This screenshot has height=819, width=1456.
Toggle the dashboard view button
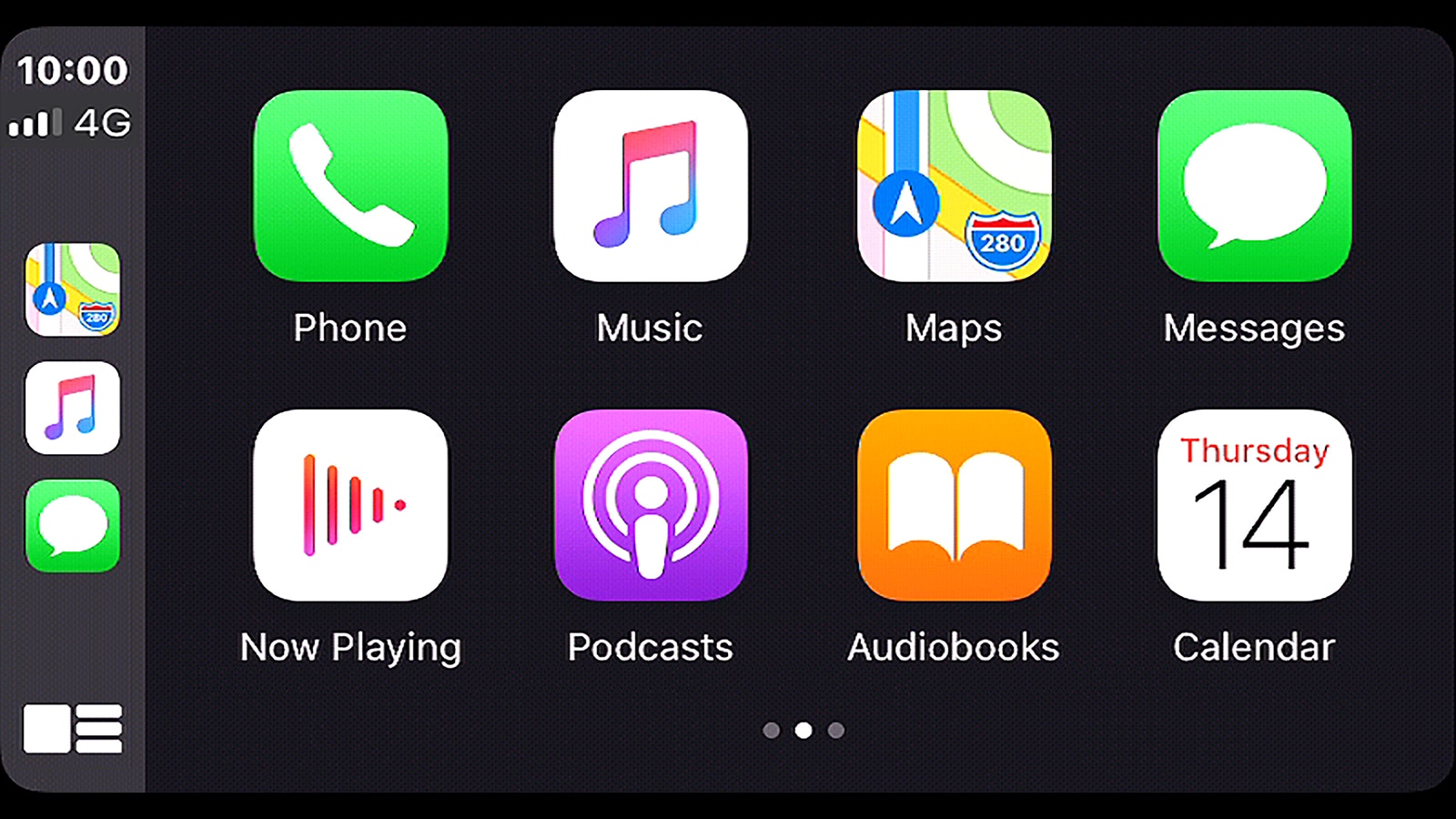tap(73, 729)
